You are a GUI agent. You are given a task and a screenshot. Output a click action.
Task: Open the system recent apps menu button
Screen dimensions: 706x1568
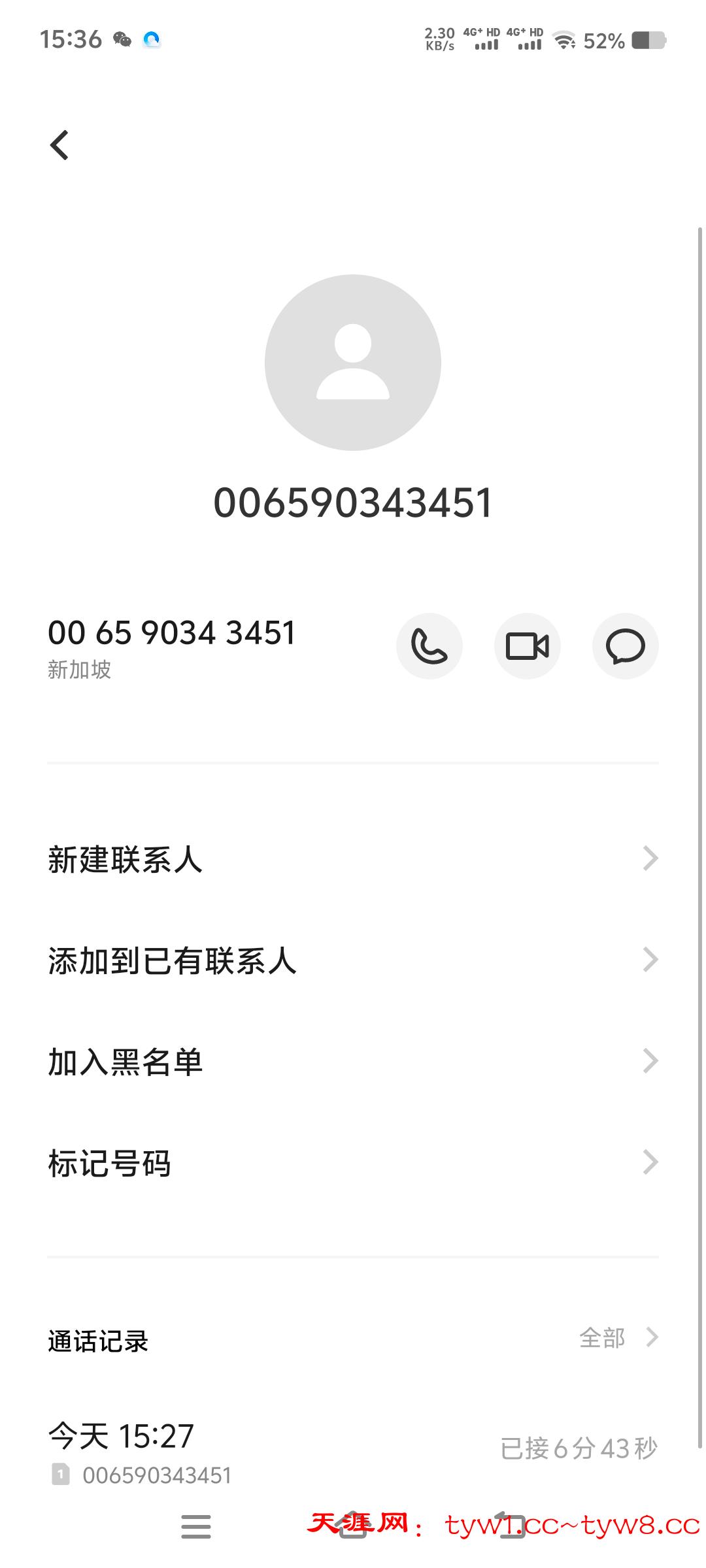(x=196, y=1526)
